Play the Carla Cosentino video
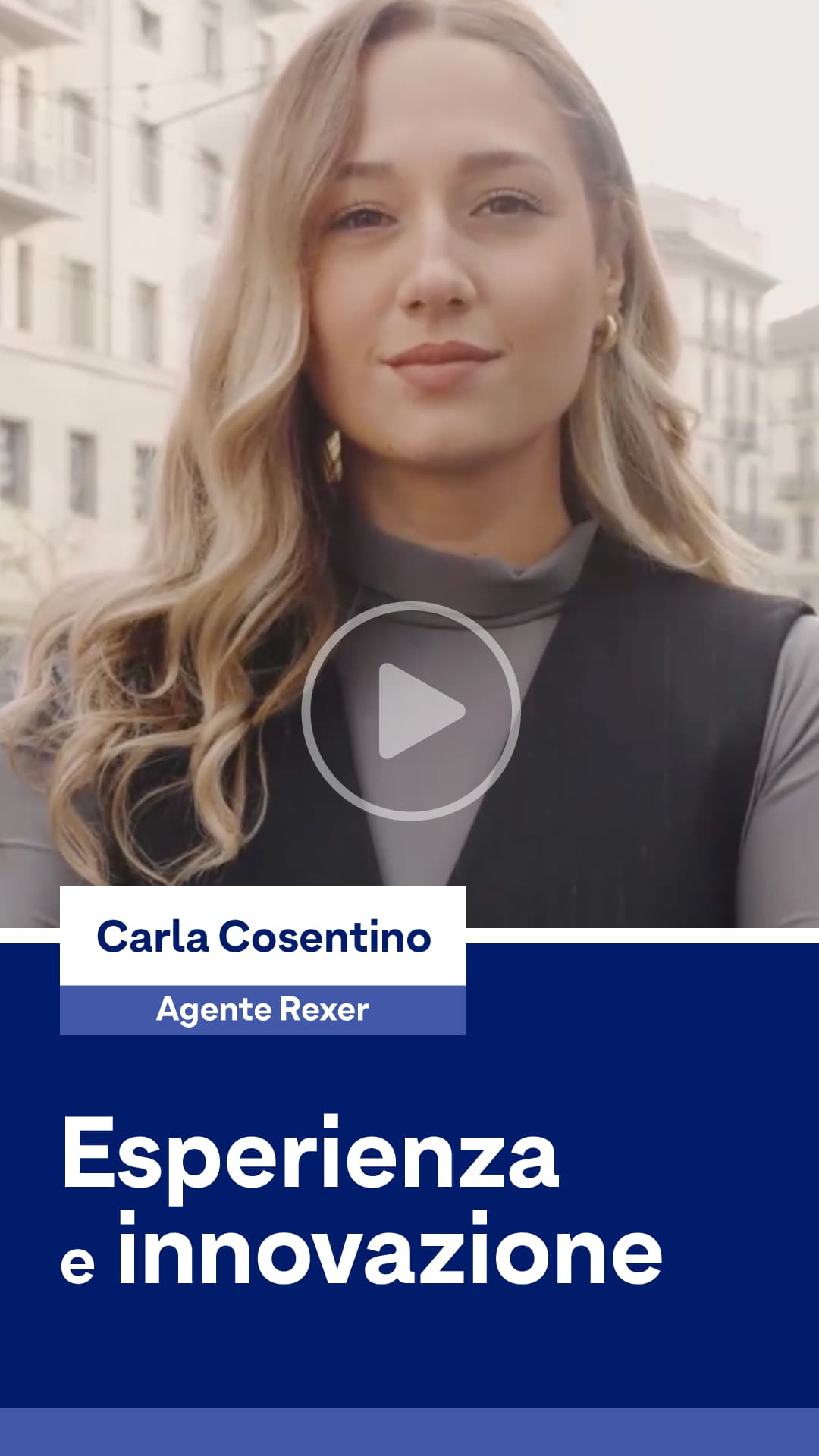Screen dimensions: 819x1456 [x=411, y=711]
